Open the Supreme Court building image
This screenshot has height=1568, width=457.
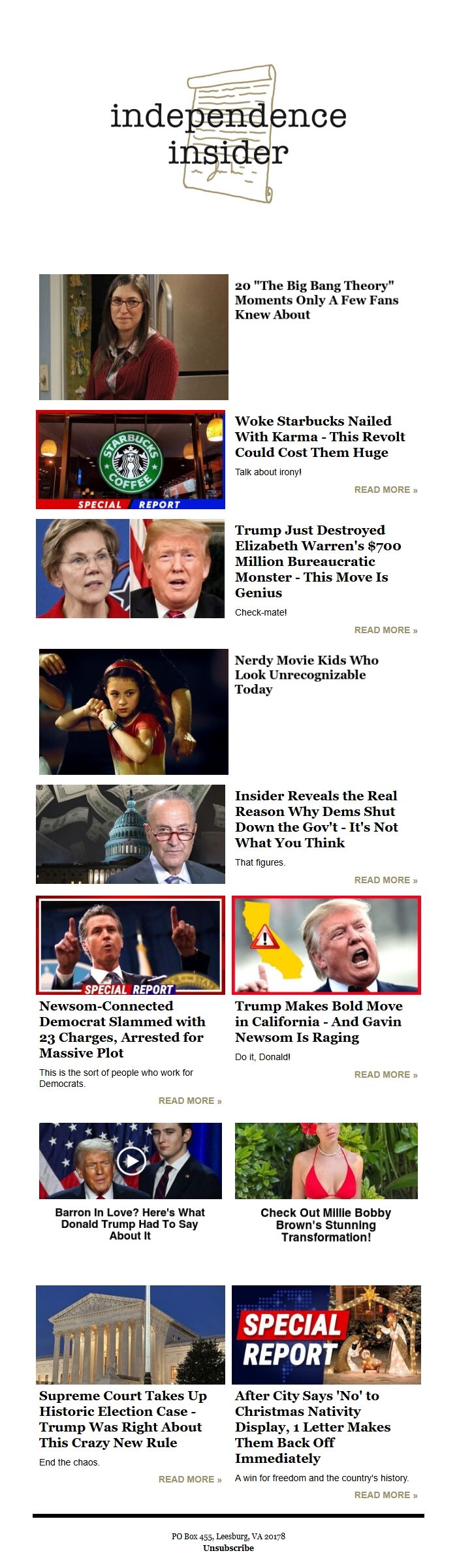(x=131, y=1334)
